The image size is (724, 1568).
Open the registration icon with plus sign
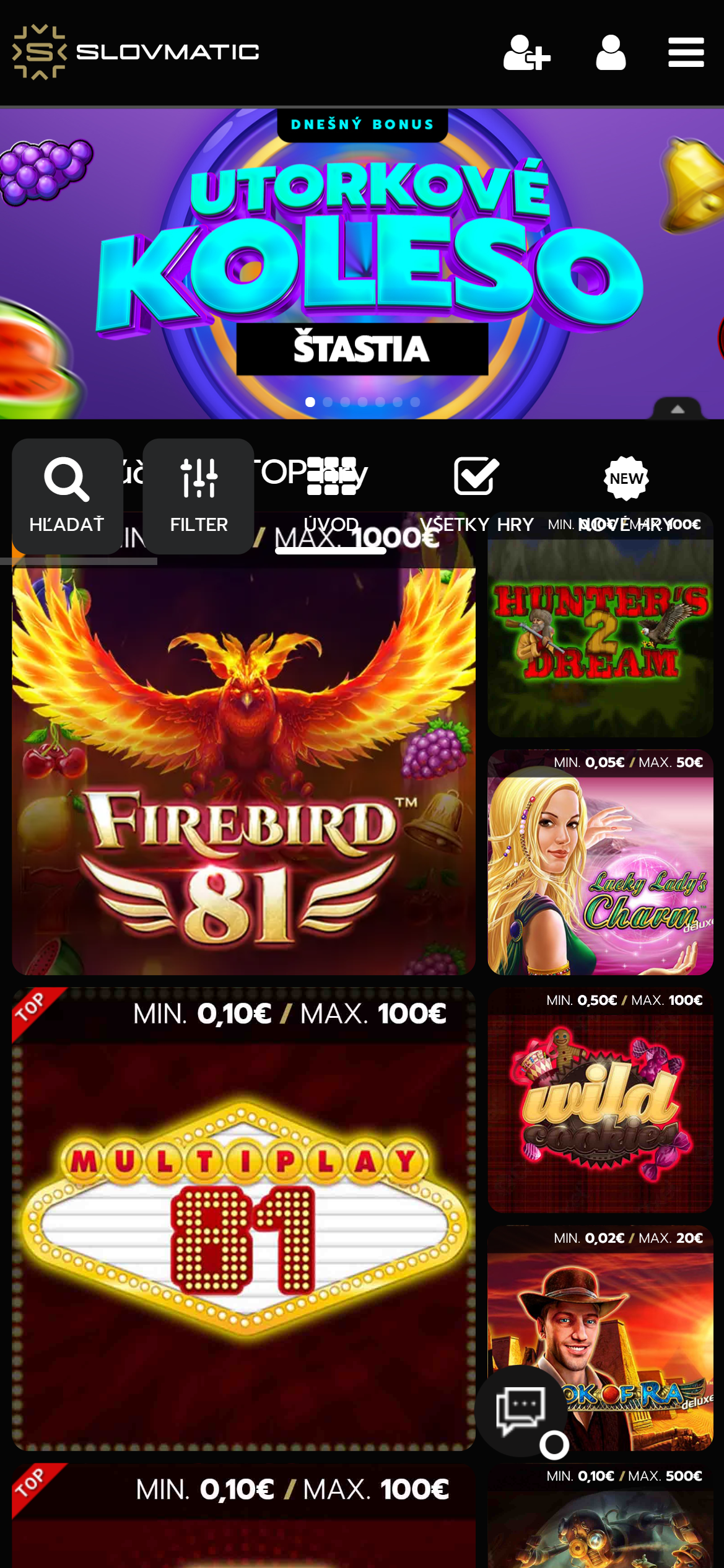[526, 53]
